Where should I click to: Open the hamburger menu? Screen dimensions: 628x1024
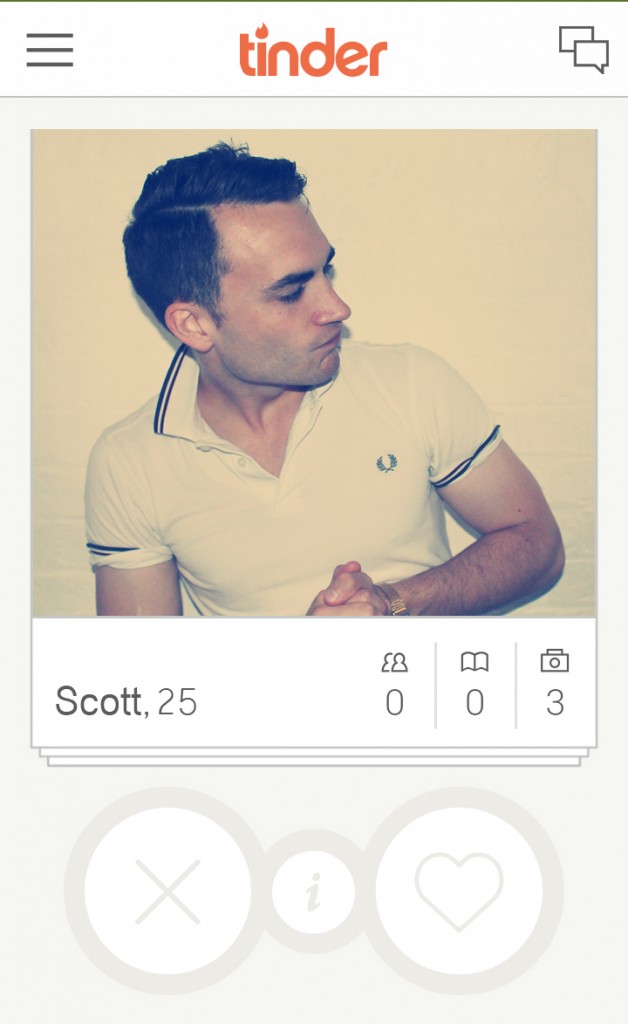[x=50, y=50]
